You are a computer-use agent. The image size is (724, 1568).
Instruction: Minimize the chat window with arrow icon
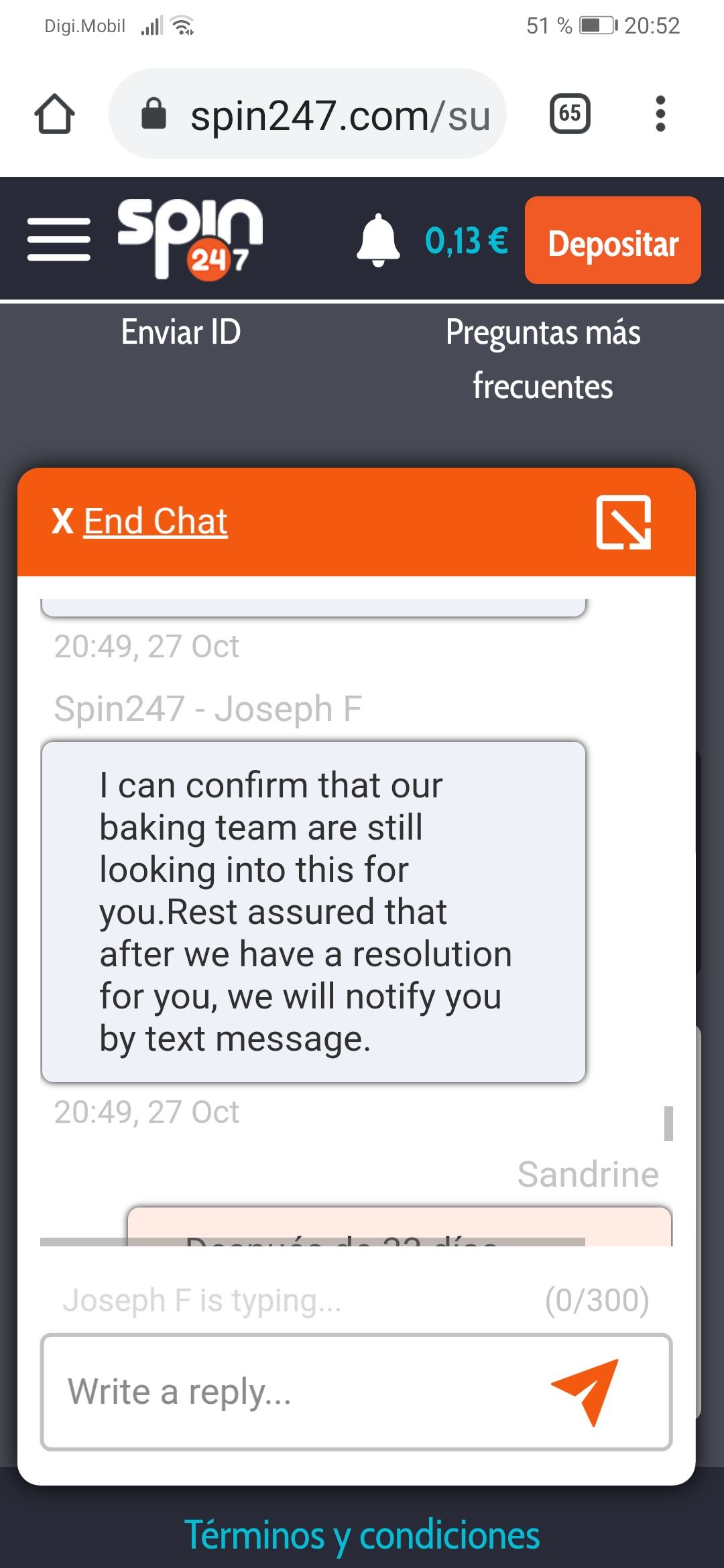(623, 522)
